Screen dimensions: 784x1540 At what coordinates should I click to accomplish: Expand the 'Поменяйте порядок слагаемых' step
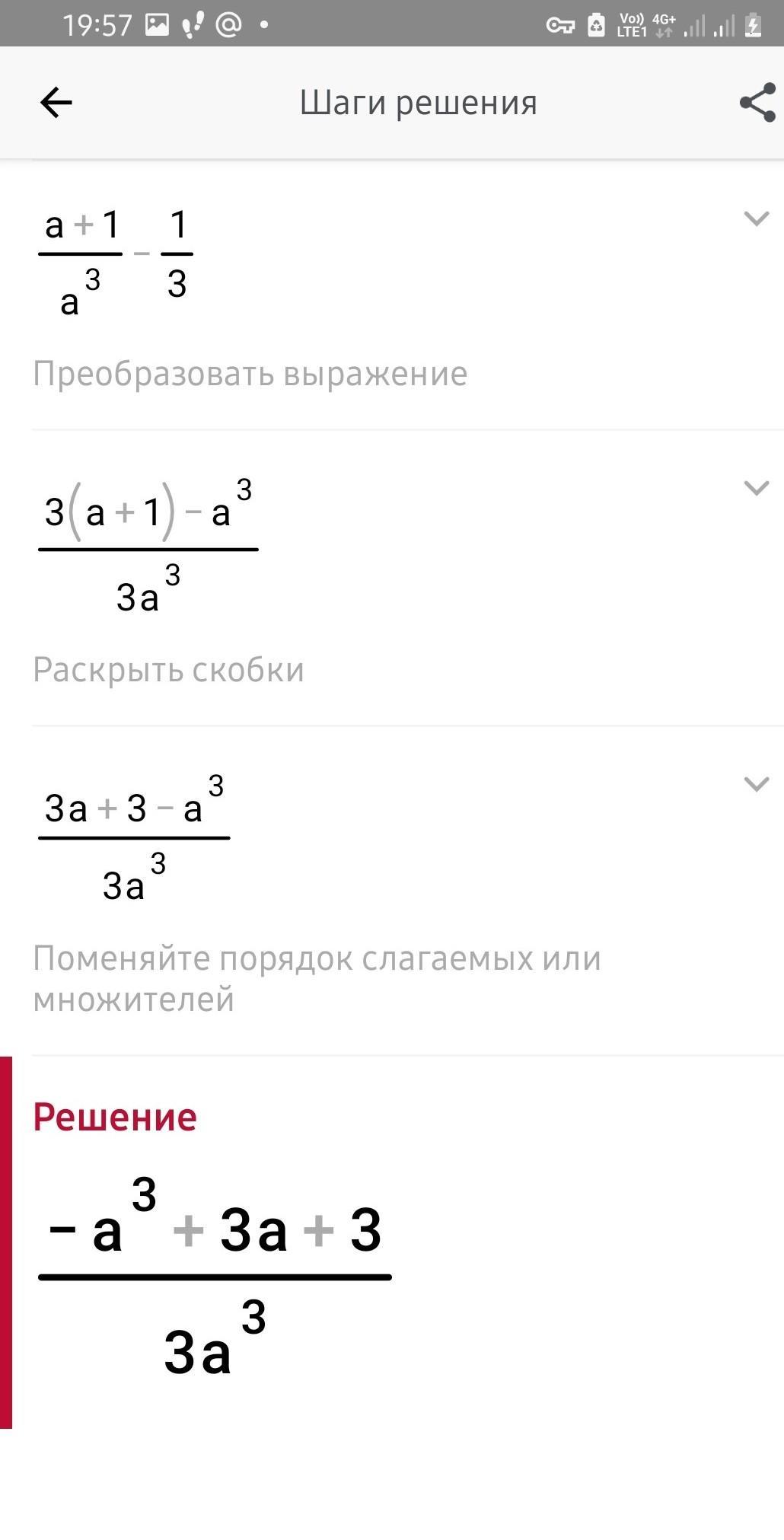(x=756, y=784)
